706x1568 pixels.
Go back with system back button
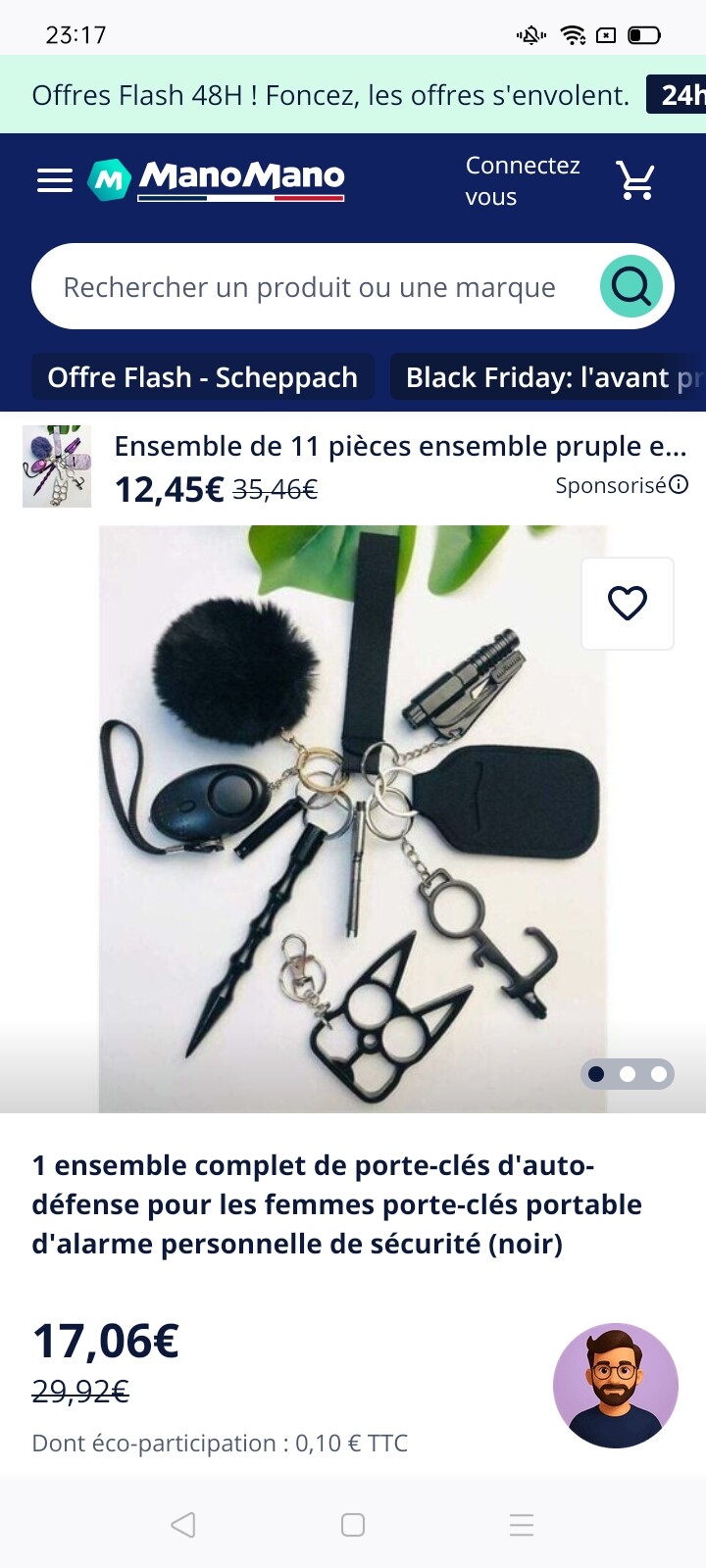point(183,1525)
